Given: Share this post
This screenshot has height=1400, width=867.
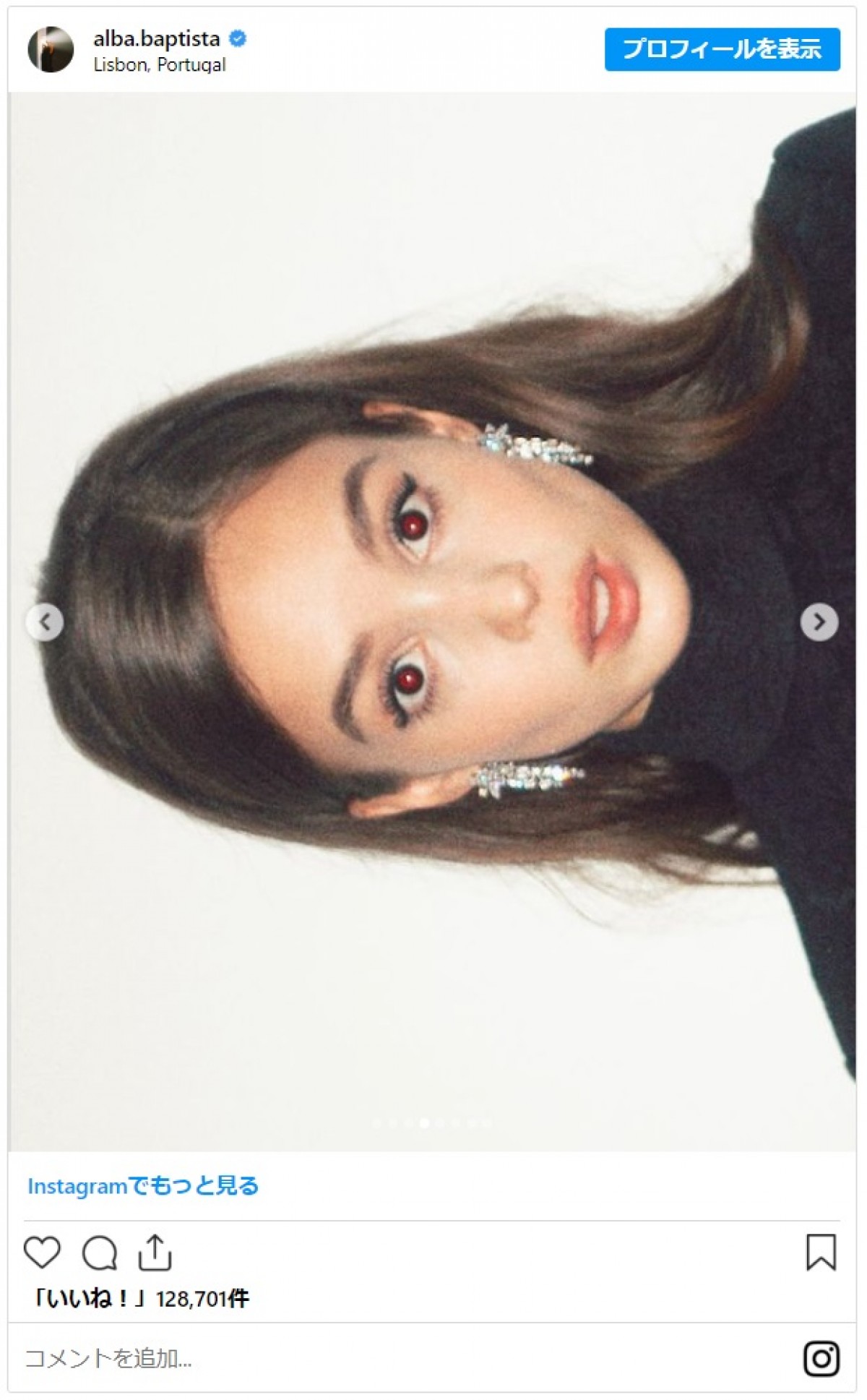Looking at the screenshot, I should (155, 1253).
